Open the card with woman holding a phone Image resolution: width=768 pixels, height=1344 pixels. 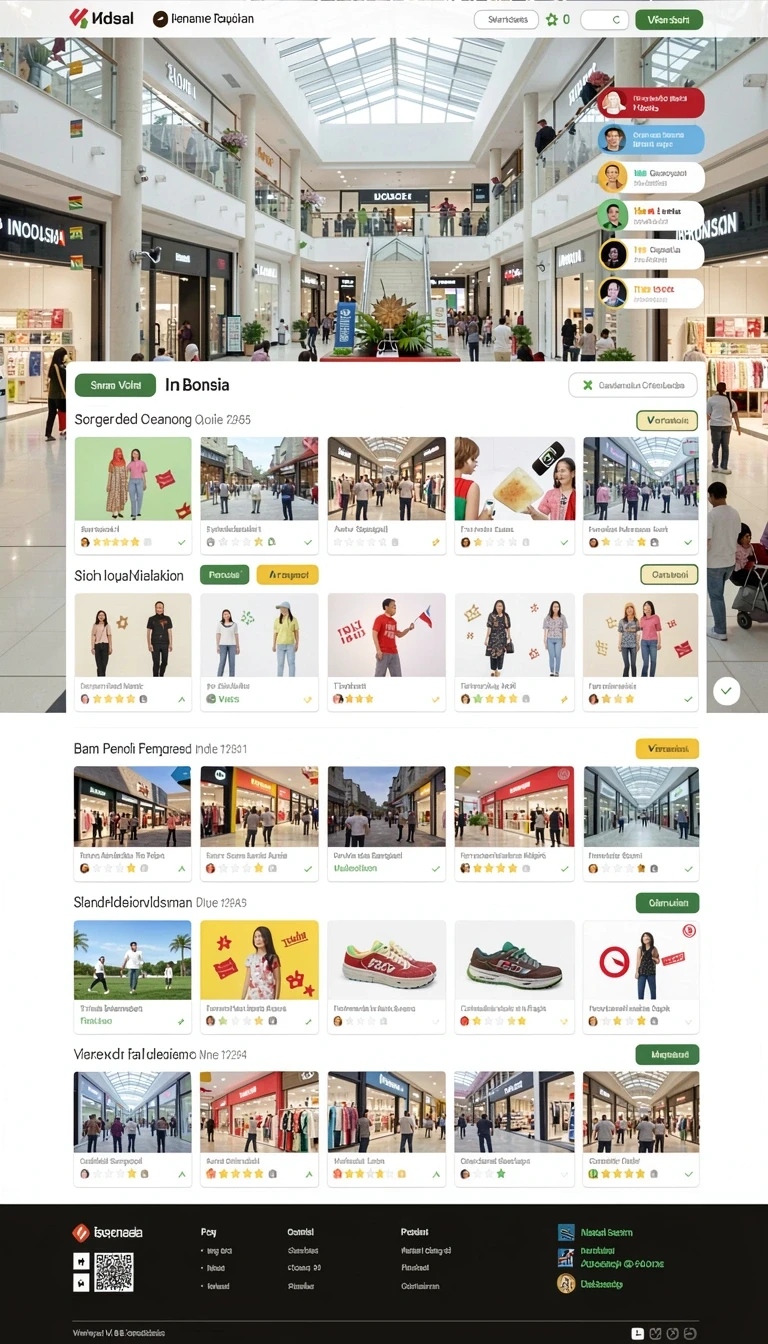pyautogui.click(x=514, y=495)
